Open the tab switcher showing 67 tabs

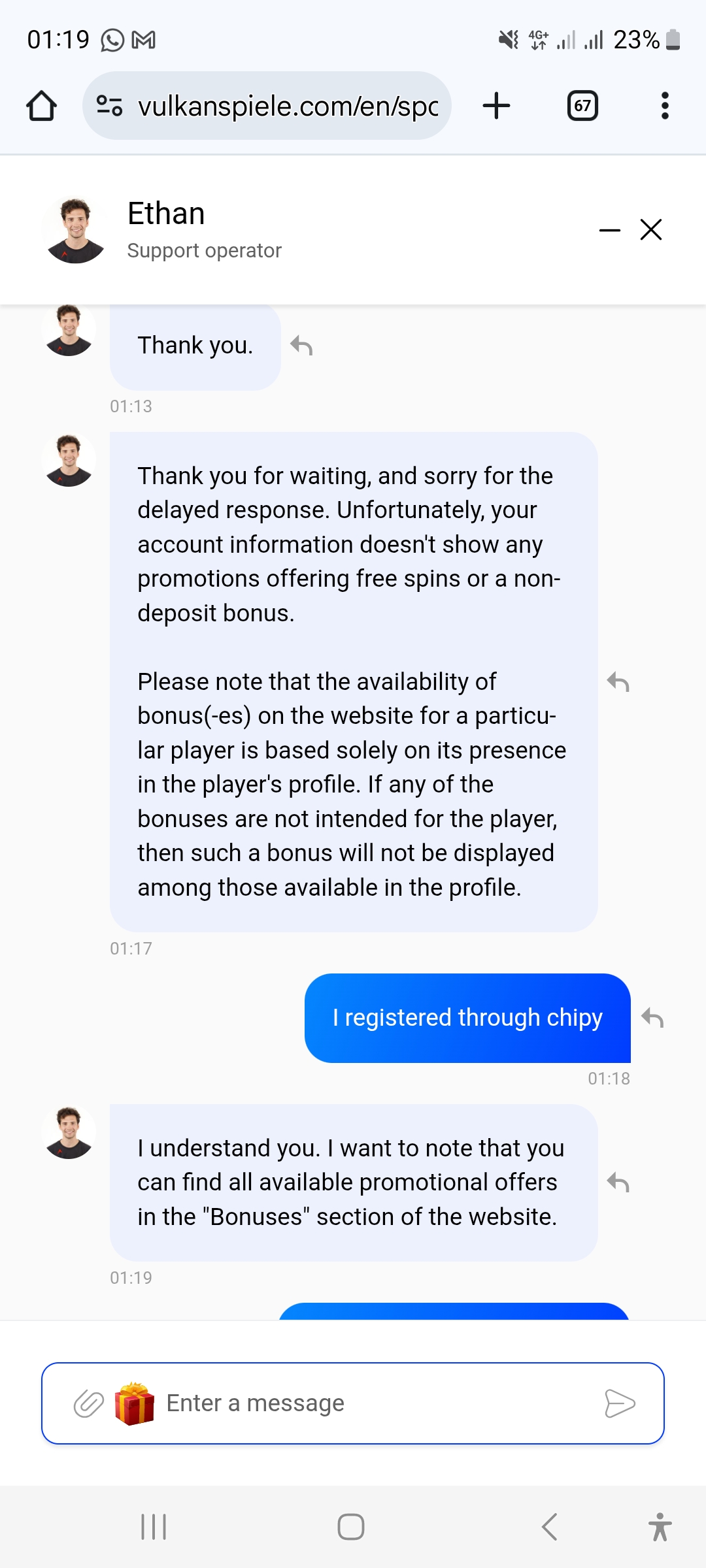pyautogui.click(x=582, y=105)
